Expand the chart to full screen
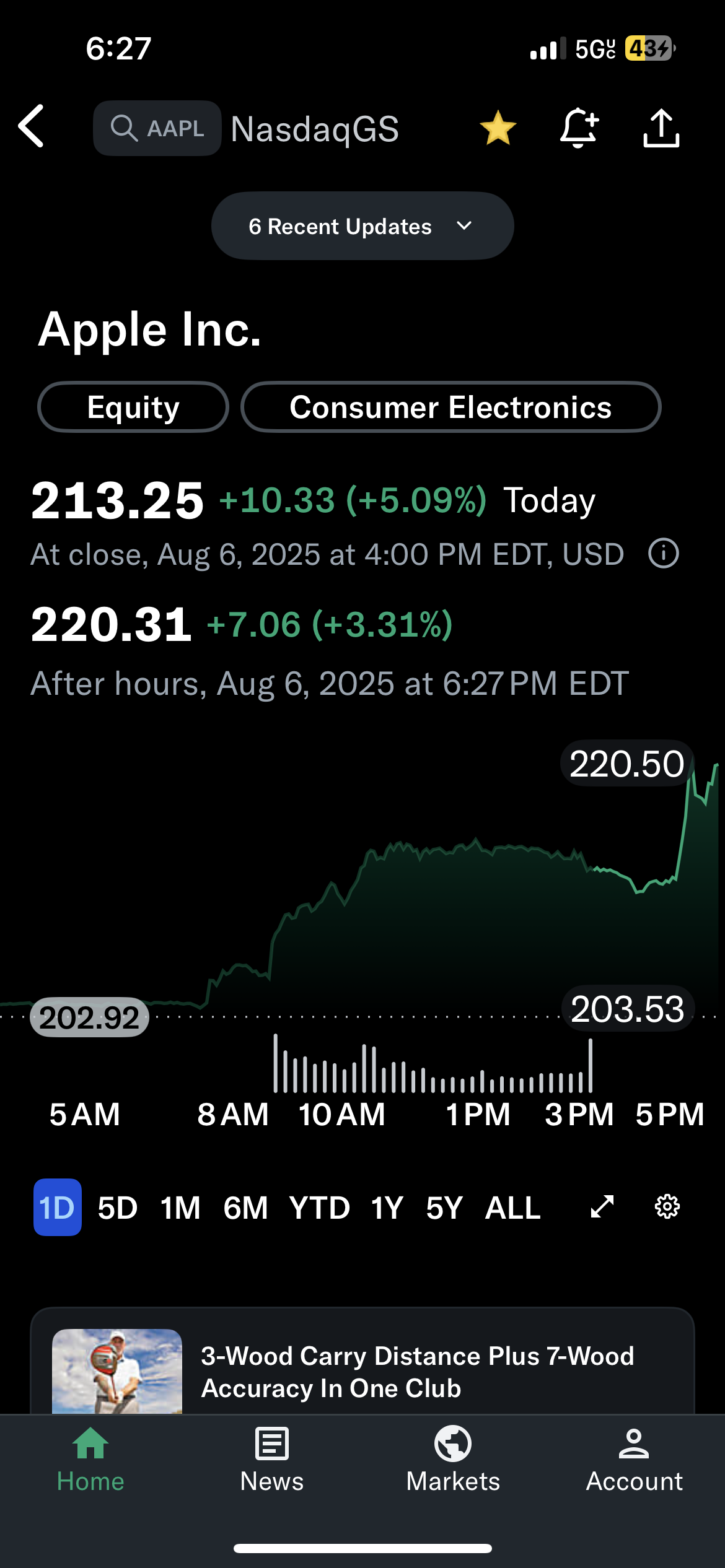725x1568 pixels. tap(602, 1206)
